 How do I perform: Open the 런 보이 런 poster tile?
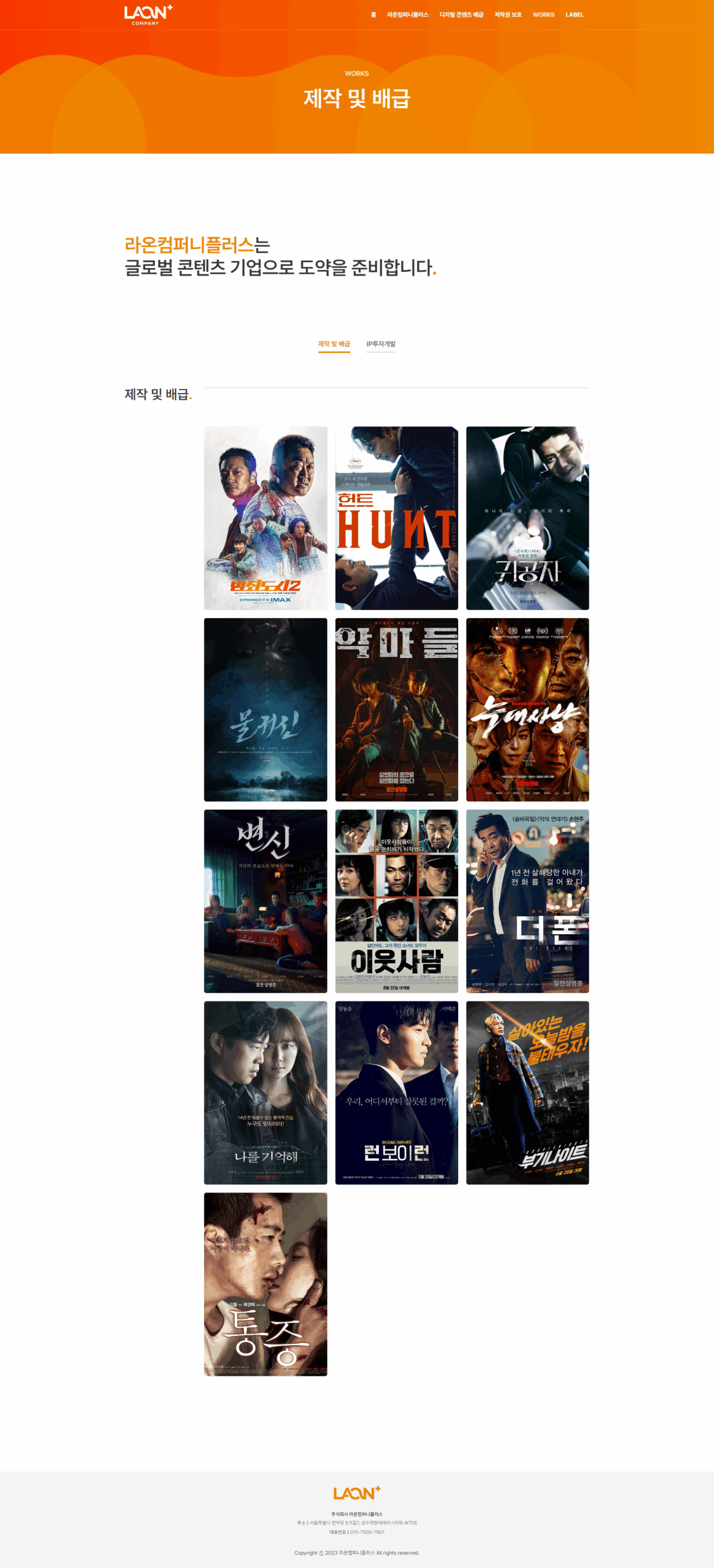point(396,1093)
